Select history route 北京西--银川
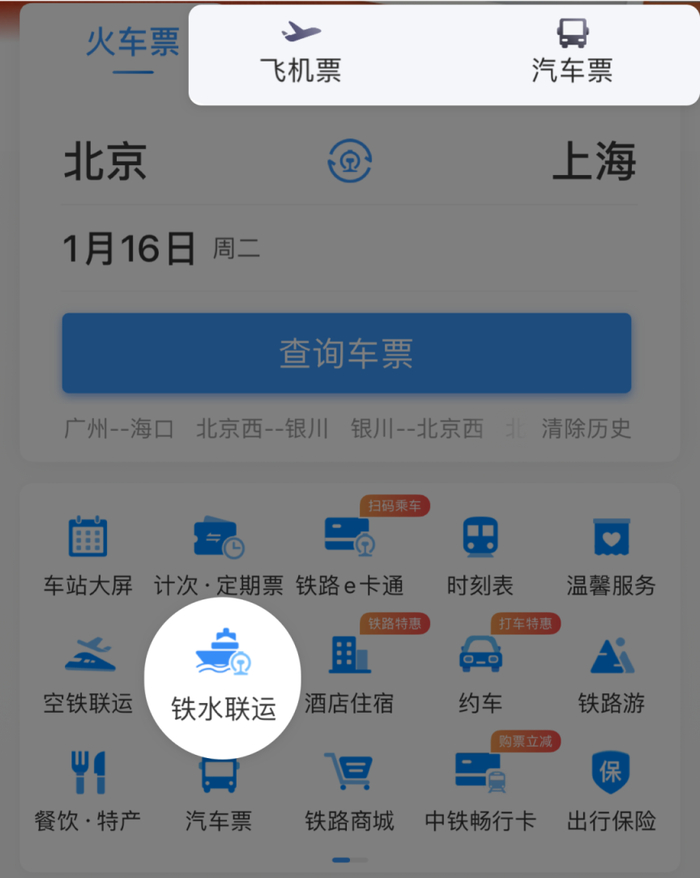This screenshot has width=700, height=878. [x=262, y=429]
